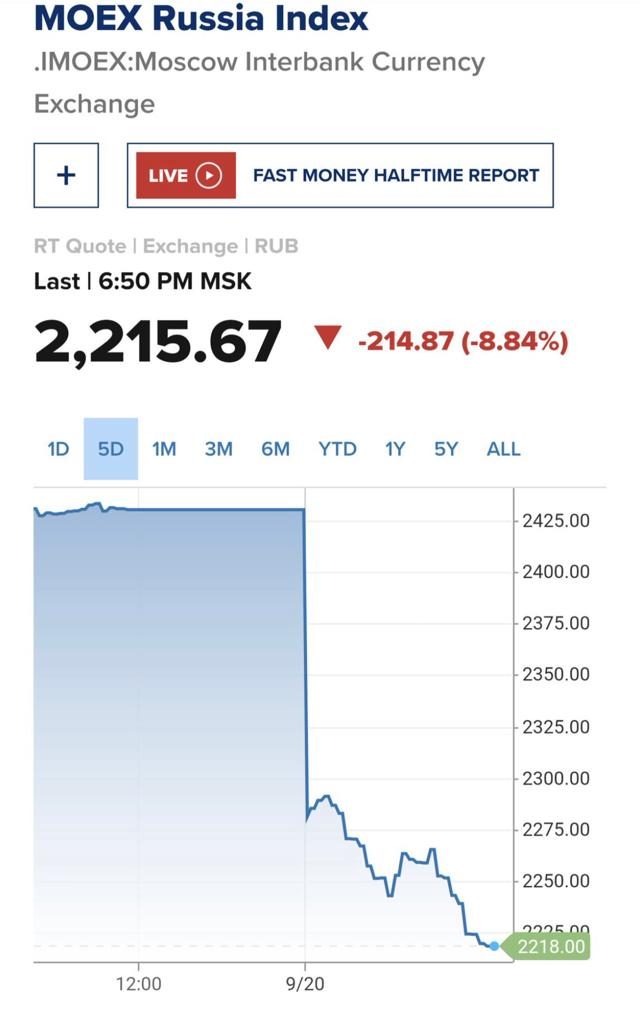This screenshot has width=640, height=1024.
Task: Show ALL historical chart data
Action: pos(503,449)
